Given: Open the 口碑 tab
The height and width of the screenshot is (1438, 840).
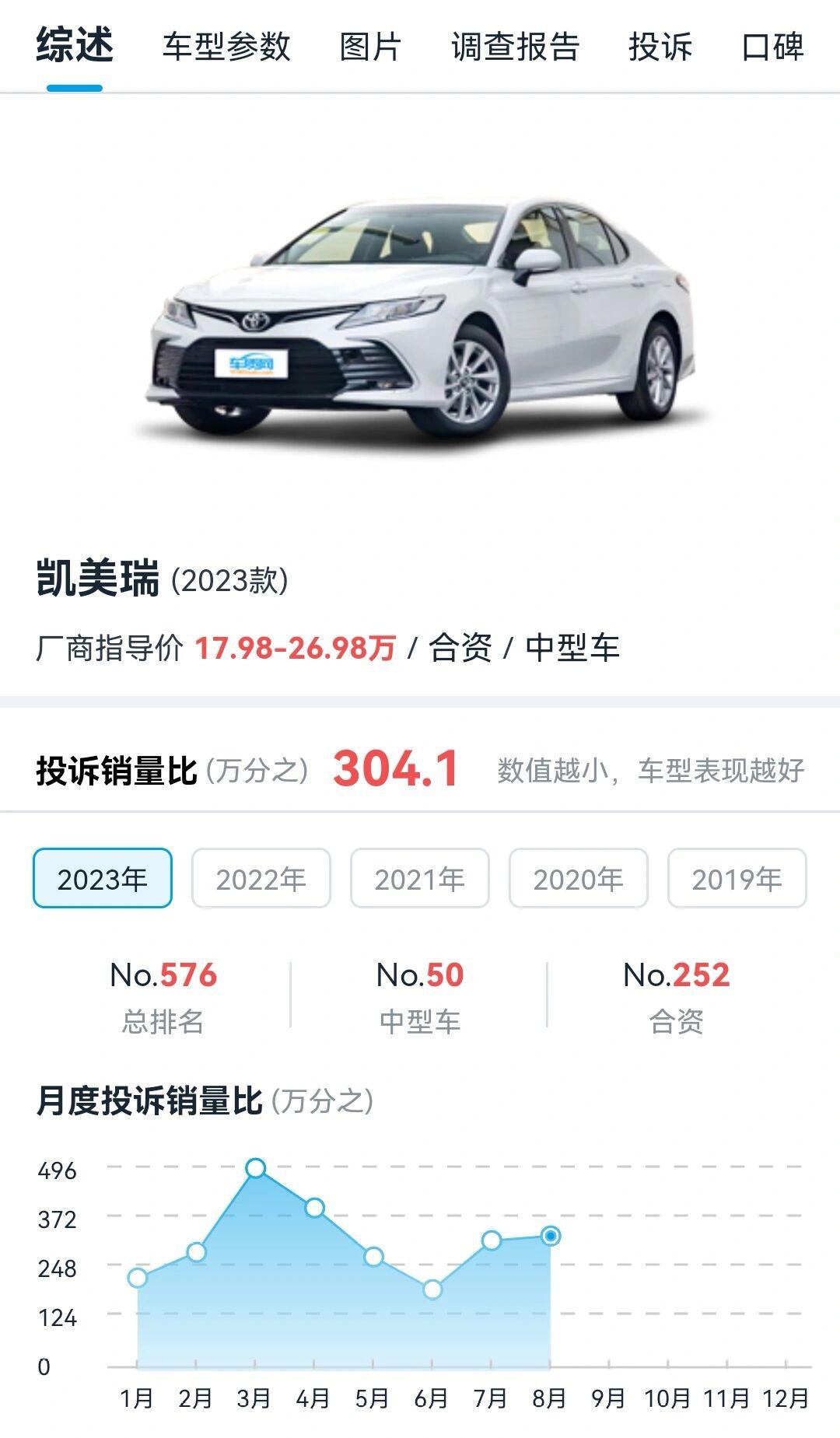Looking at the screenshot, I should [x=772, y=47].
